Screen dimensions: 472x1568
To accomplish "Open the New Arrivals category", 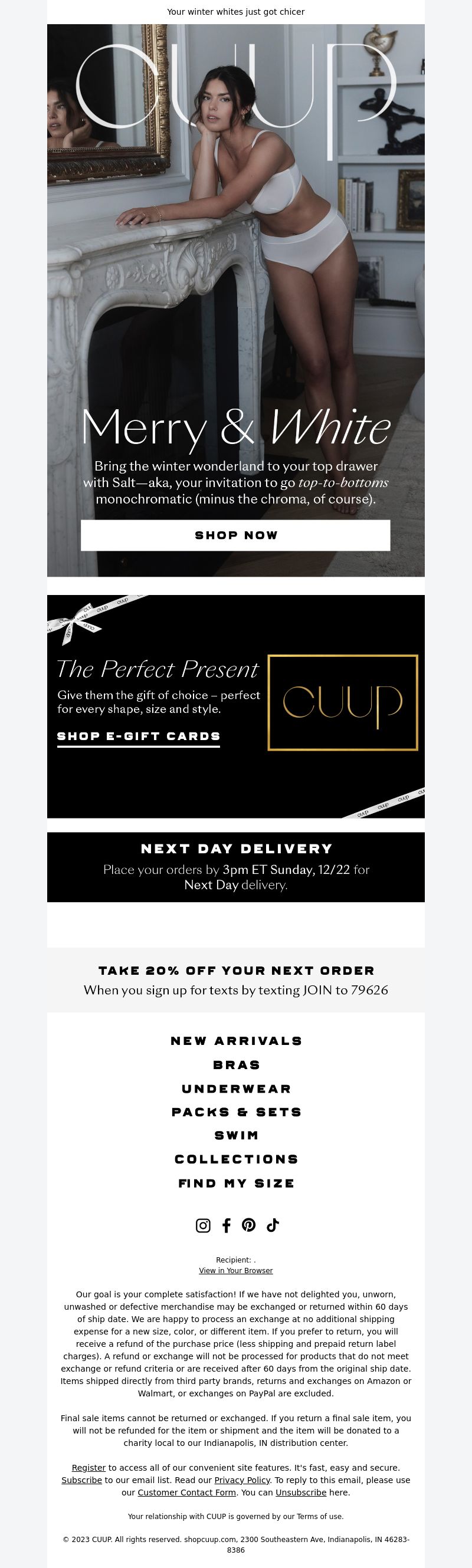I will [x=235, y=1041].
